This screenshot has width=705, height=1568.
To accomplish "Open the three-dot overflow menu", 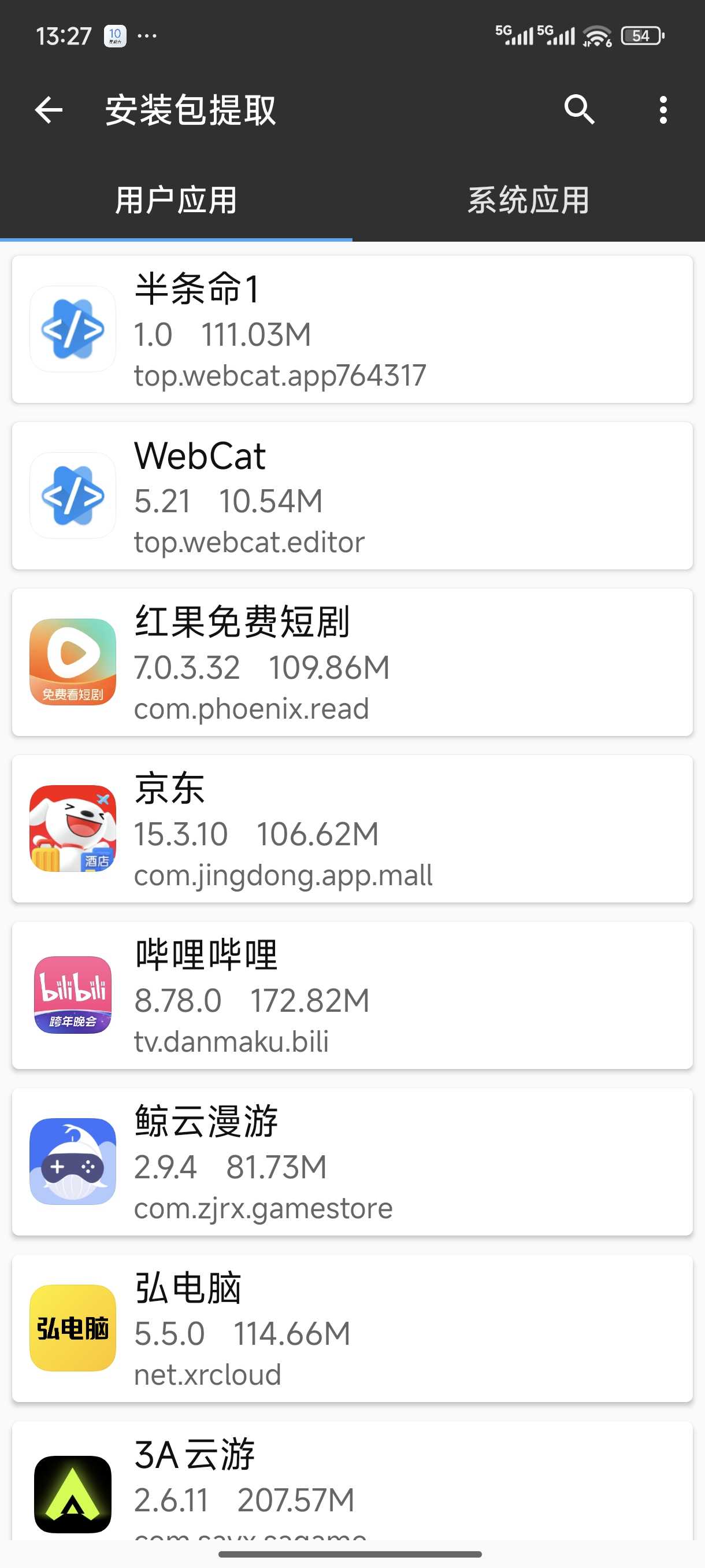I will (663, 110).
